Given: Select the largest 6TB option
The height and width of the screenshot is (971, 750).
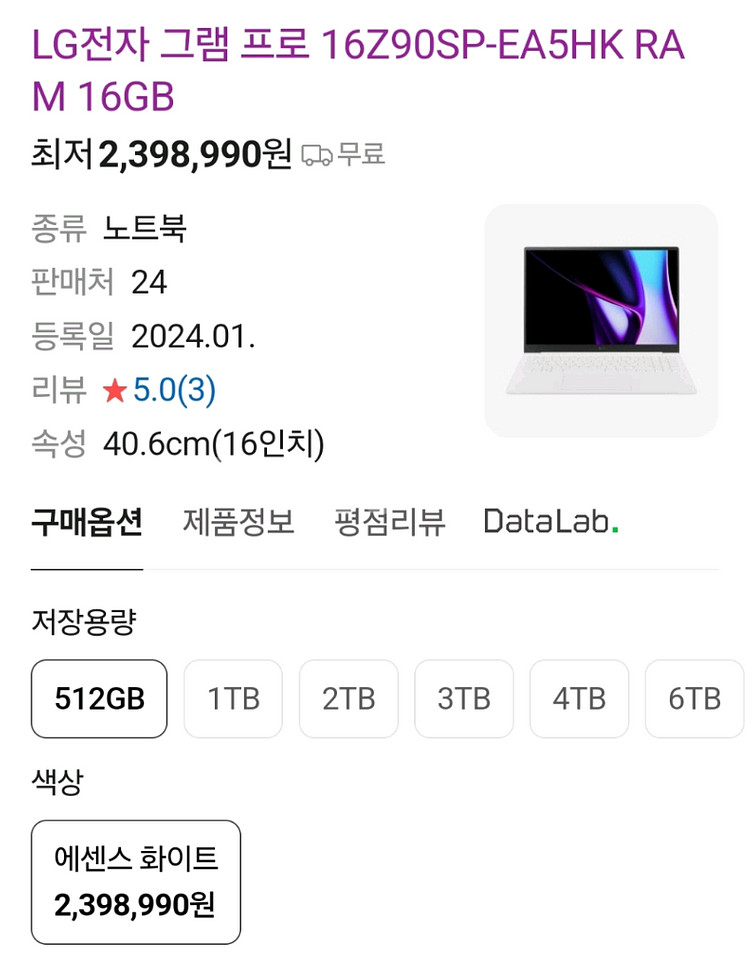Looking at the screenshot, I should point(694,699).
